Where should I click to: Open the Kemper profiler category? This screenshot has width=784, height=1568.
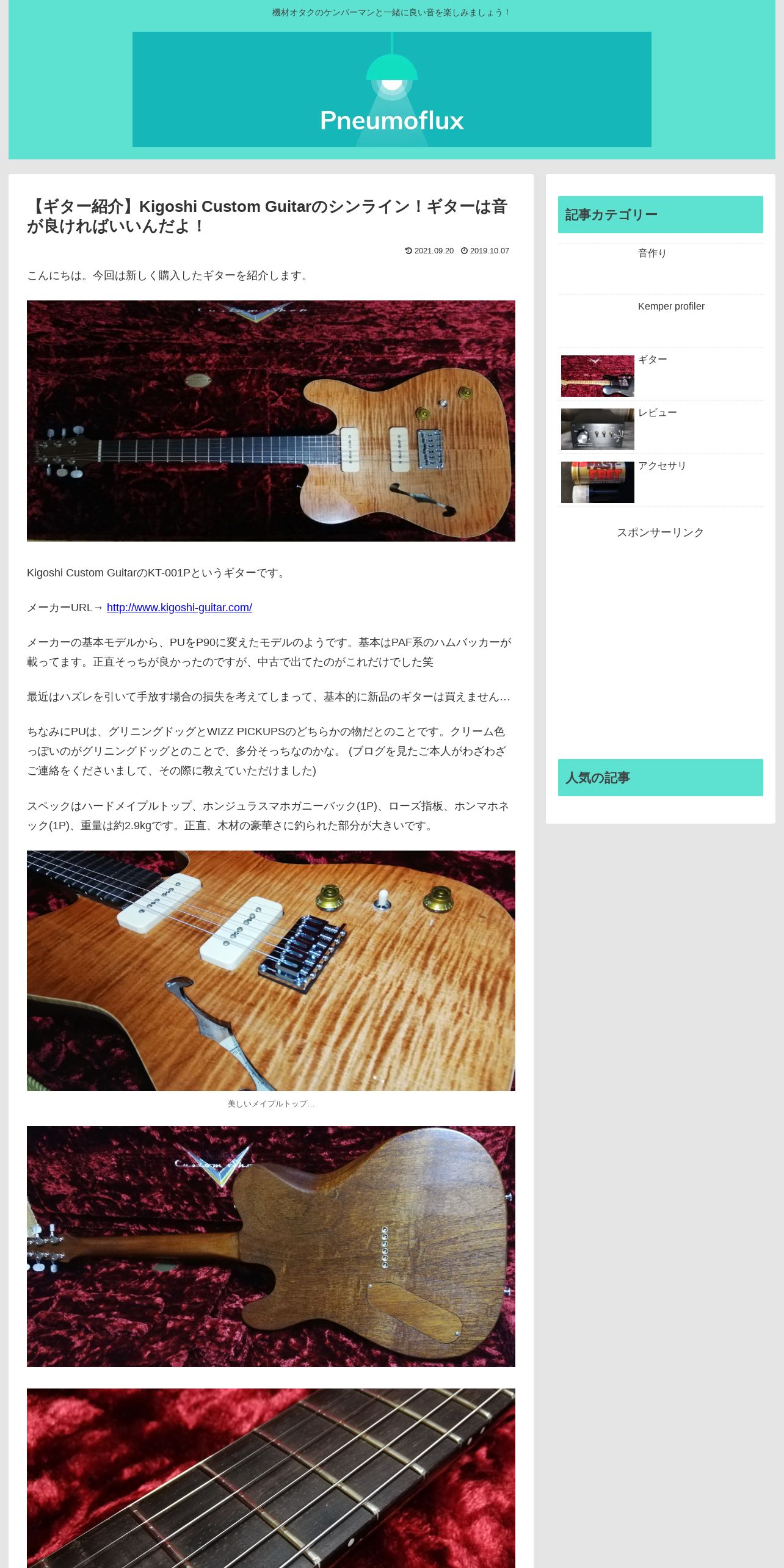click(x=670, y=307)
